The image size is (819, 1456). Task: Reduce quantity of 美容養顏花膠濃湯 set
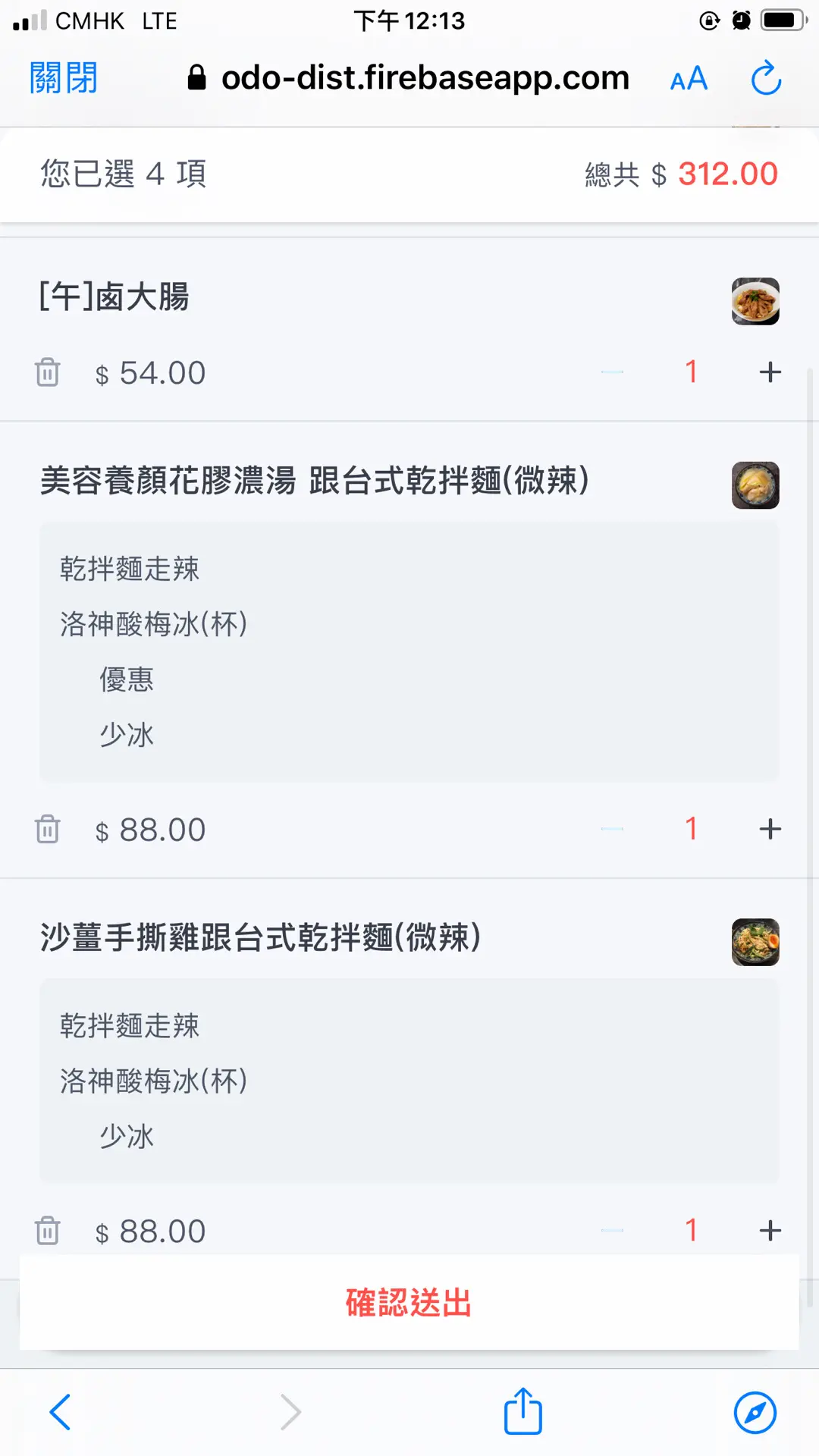612,829
